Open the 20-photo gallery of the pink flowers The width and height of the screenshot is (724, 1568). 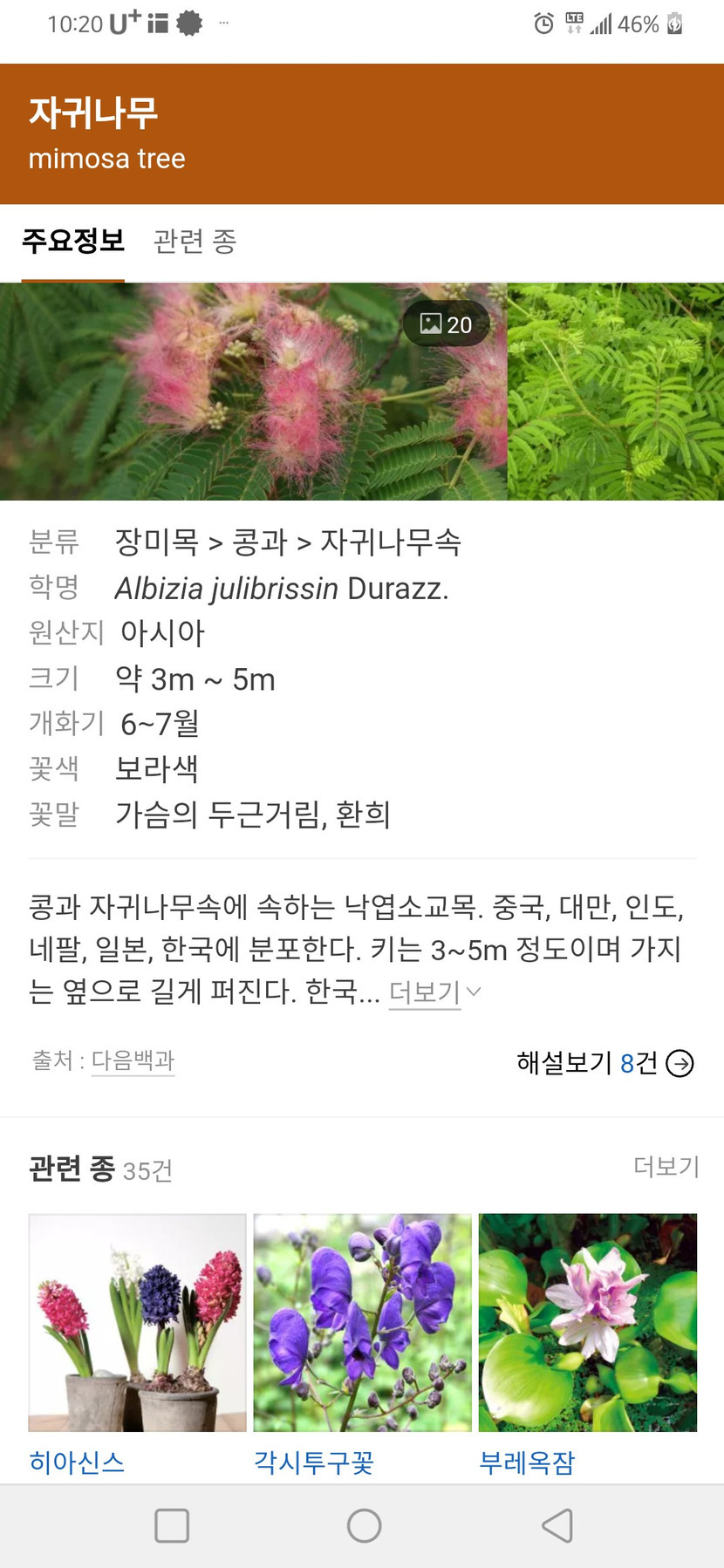(253, 392)
